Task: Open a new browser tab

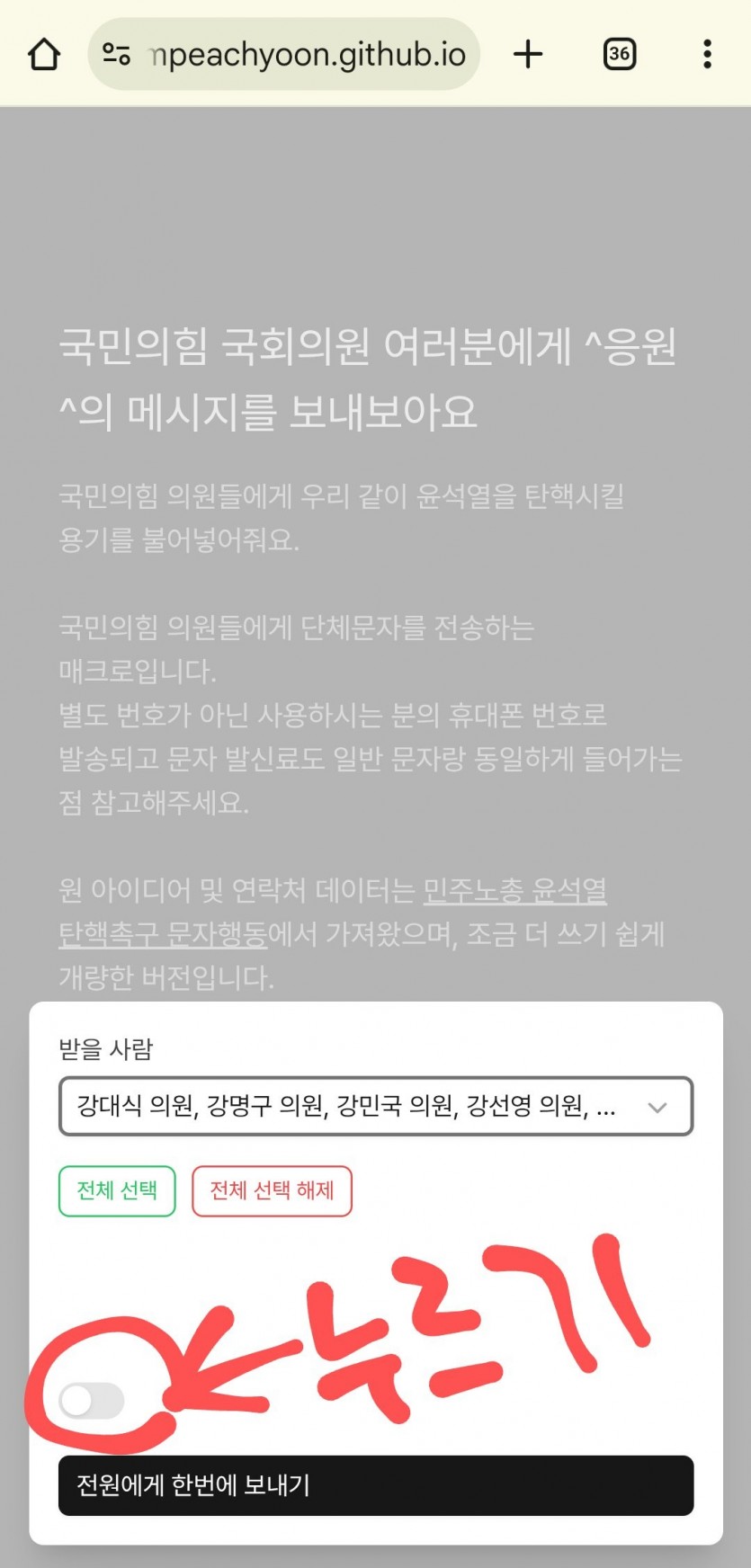Action: [528, 54]
